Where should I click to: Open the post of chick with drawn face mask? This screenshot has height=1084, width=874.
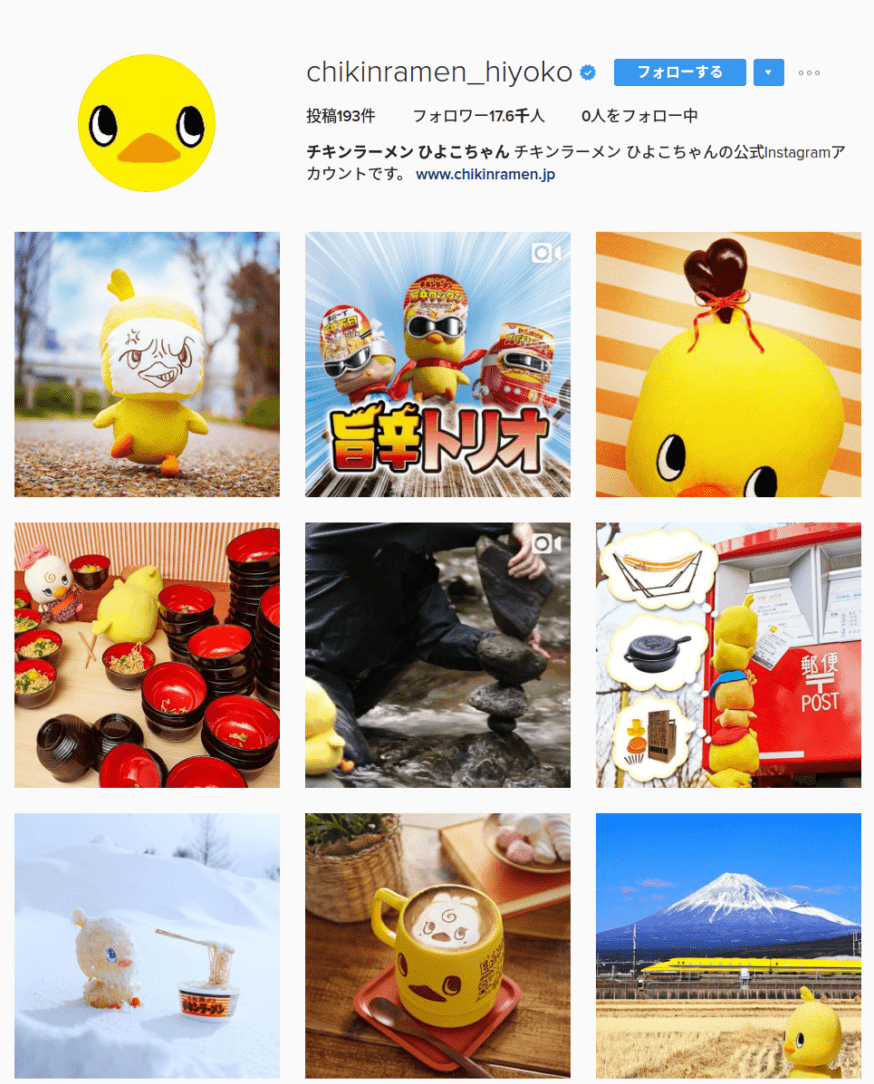coord(147,365)
